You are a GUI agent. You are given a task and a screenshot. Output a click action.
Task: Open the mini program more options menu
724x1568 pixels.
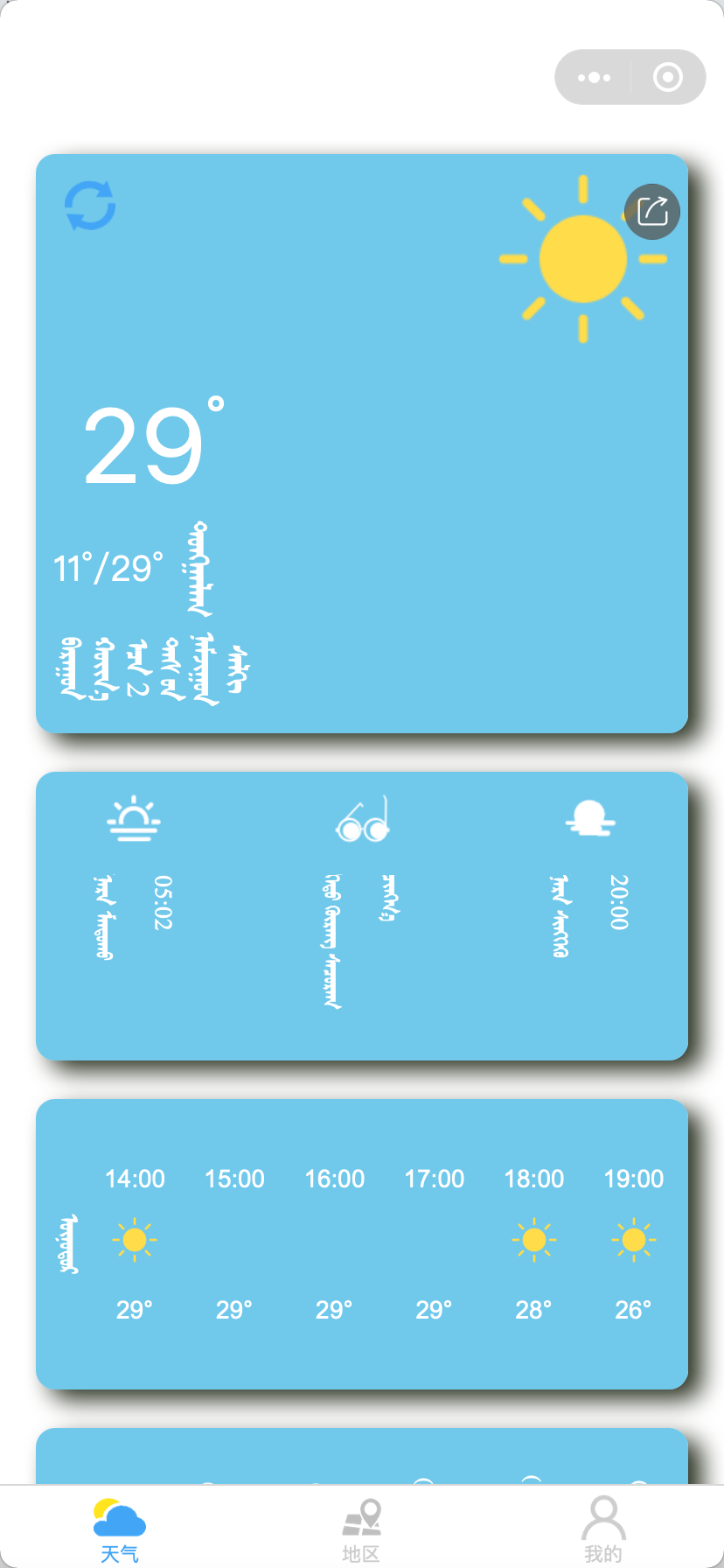[595, 78]
